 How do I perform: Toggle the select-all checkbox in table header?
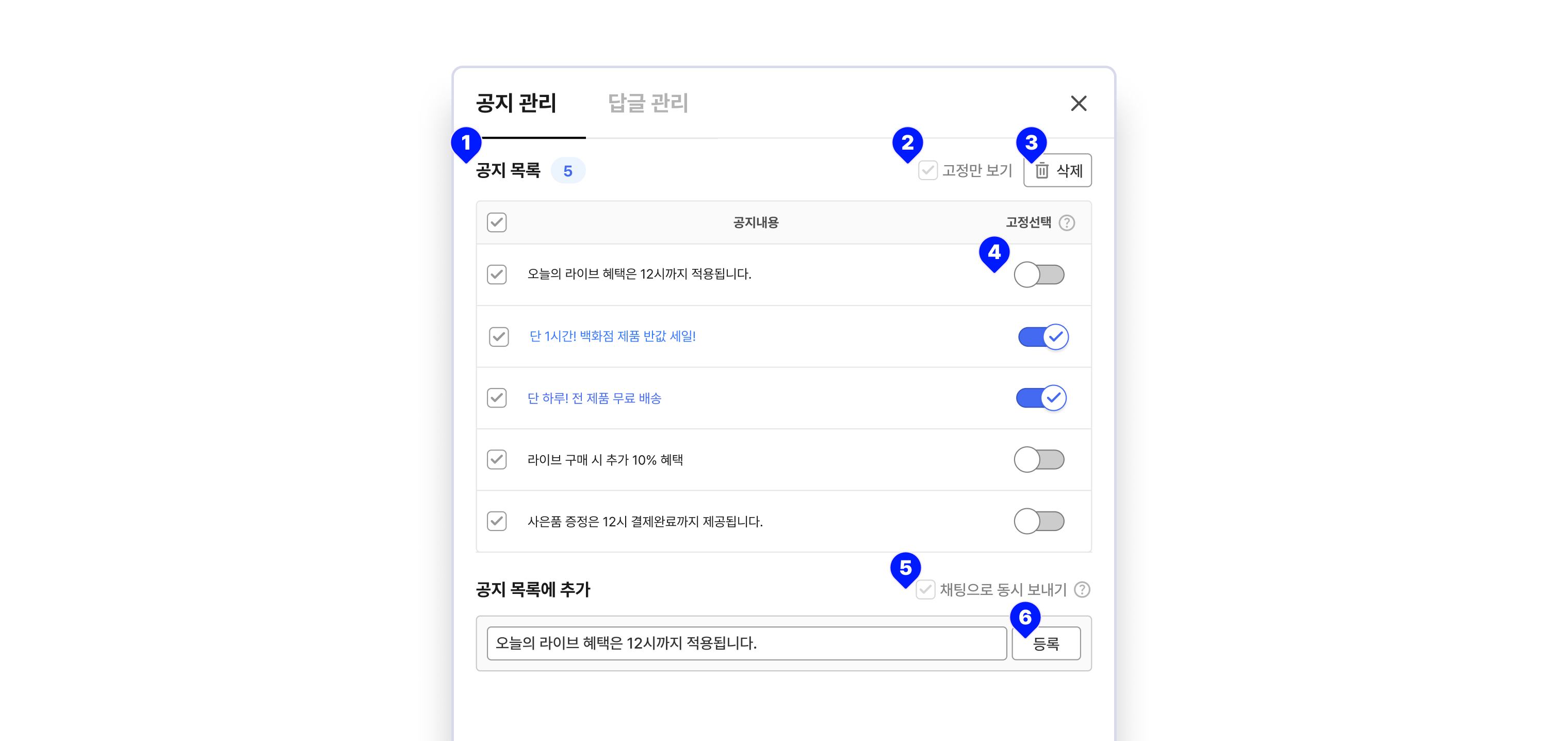tap(497, 222)
